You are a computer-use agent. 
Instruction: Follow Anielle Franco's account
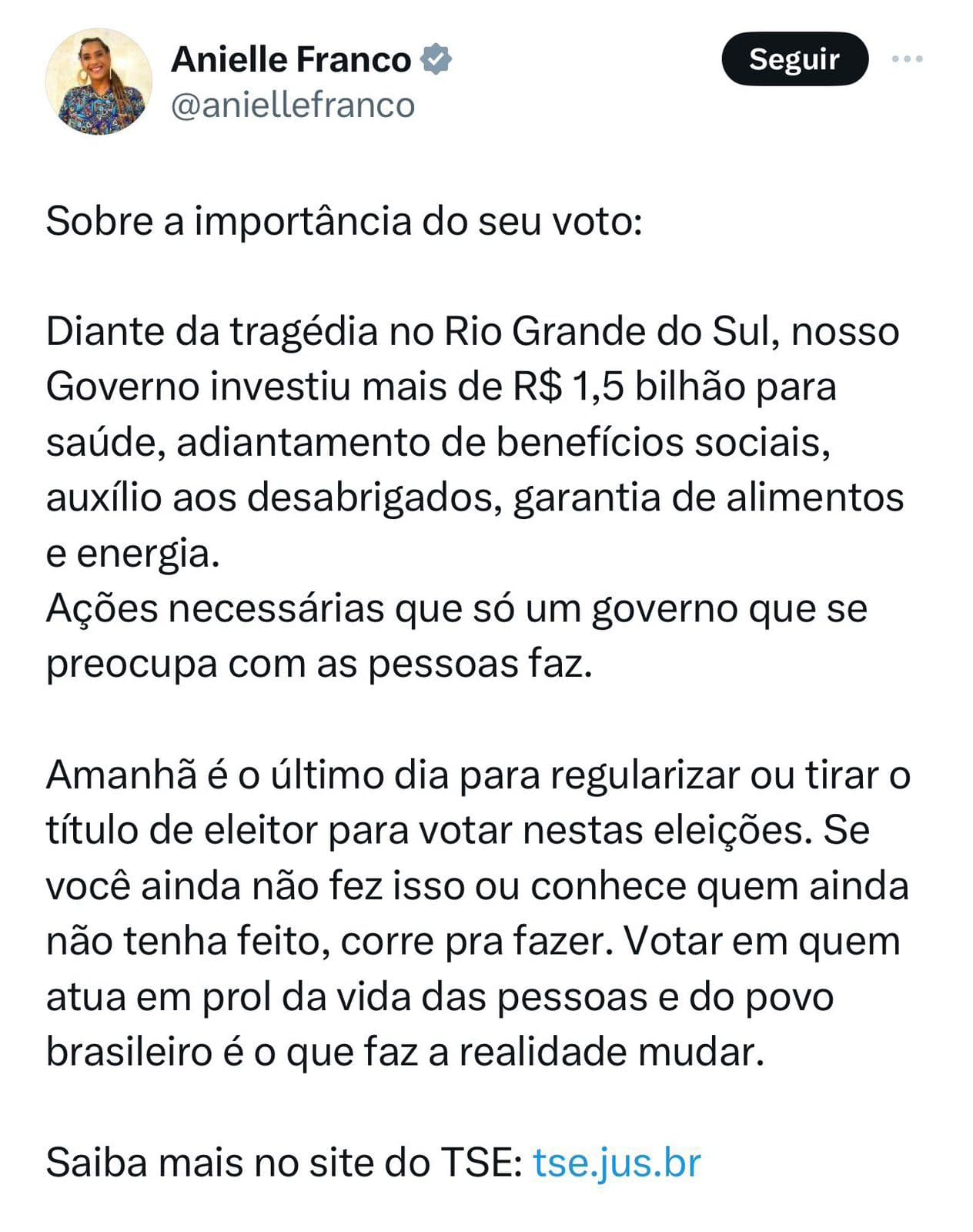point(794,58)
